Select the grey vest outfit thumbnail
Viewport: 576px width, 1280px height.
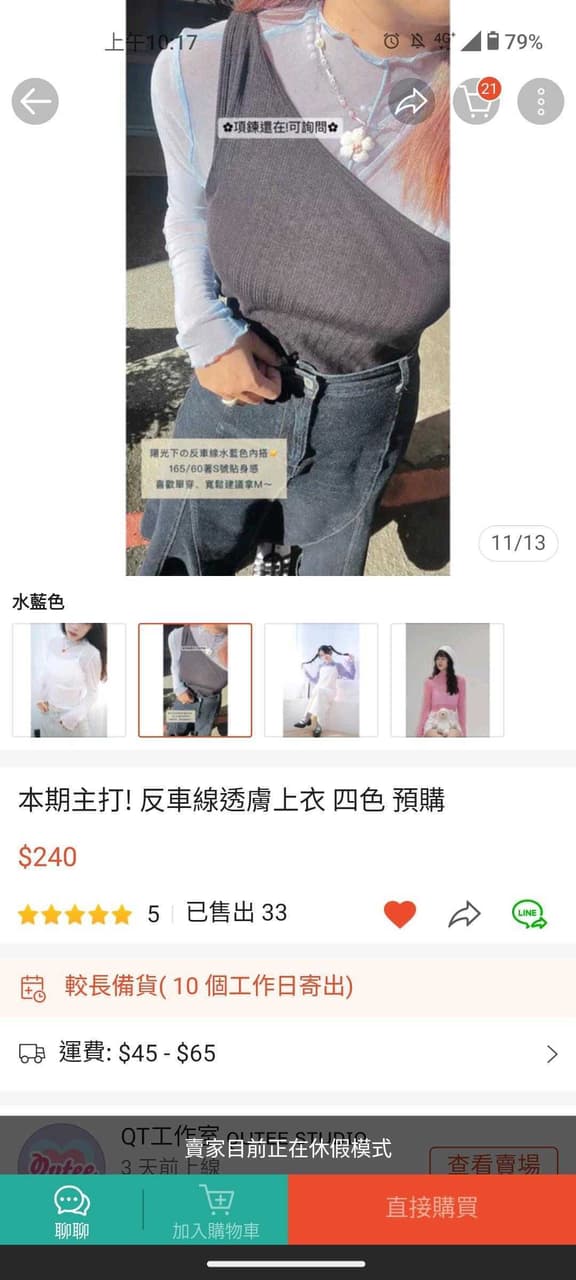pos(195,680)
